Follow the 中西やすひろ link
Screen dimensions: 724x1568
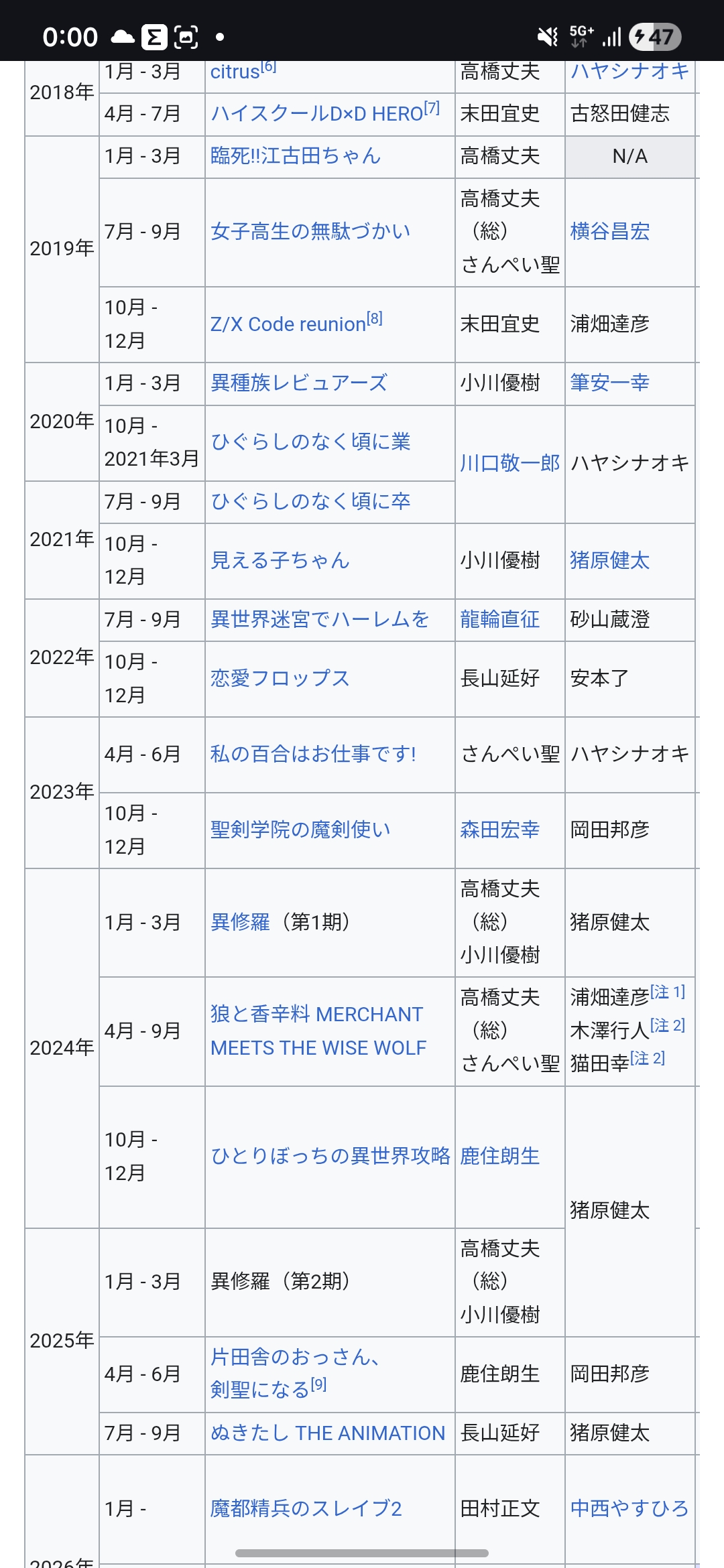(629, 1509)
